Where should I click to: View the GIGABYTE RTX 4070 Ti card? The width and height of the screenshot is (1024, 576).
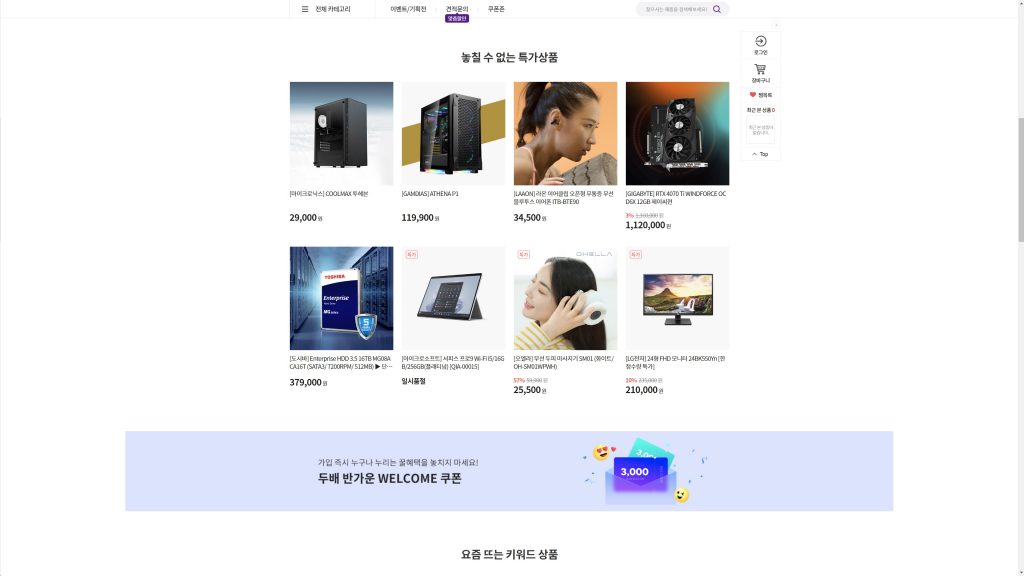(677, 134)
